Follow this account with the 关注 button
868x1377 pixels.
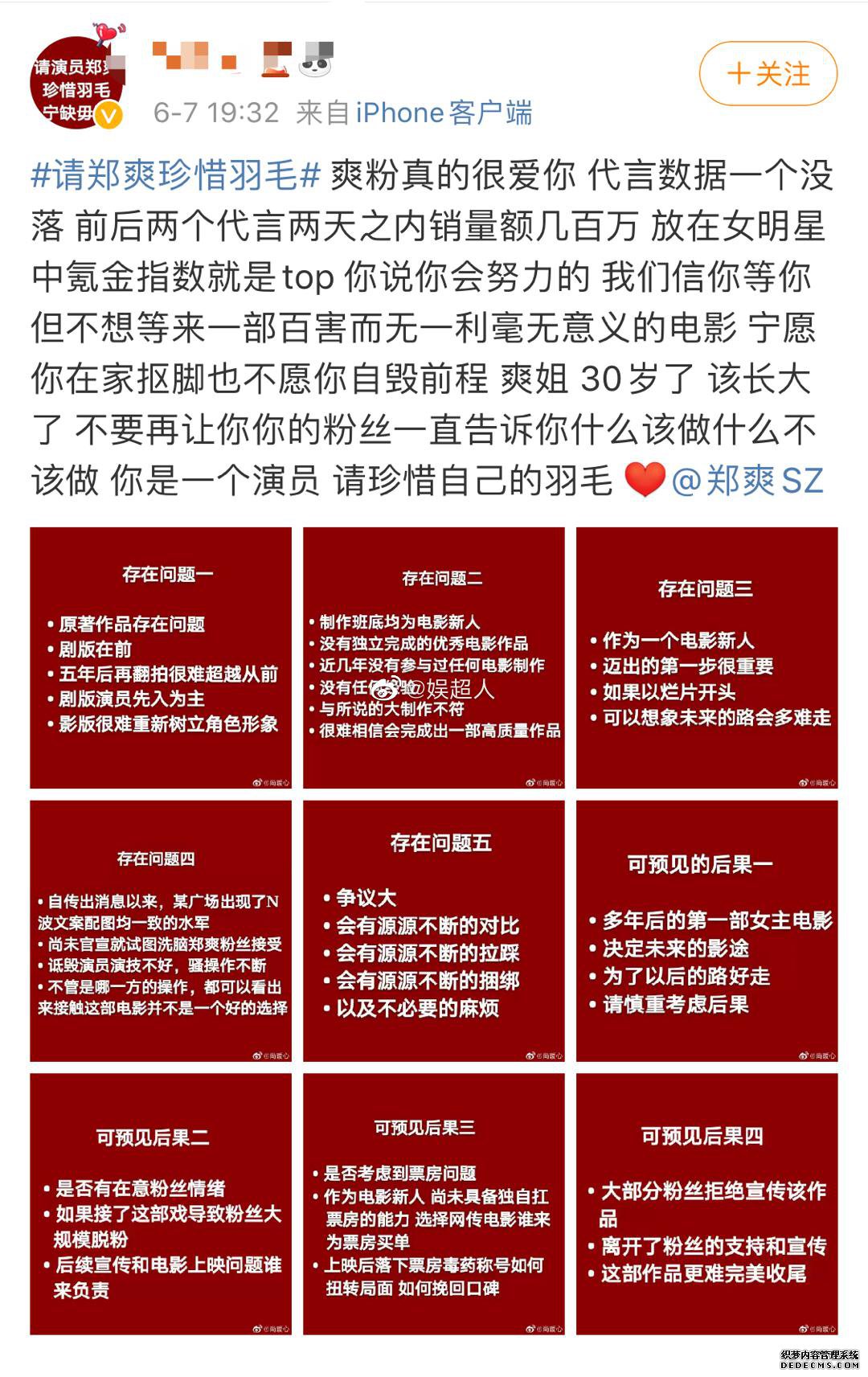pyautogui.click(x=768, y=74)
